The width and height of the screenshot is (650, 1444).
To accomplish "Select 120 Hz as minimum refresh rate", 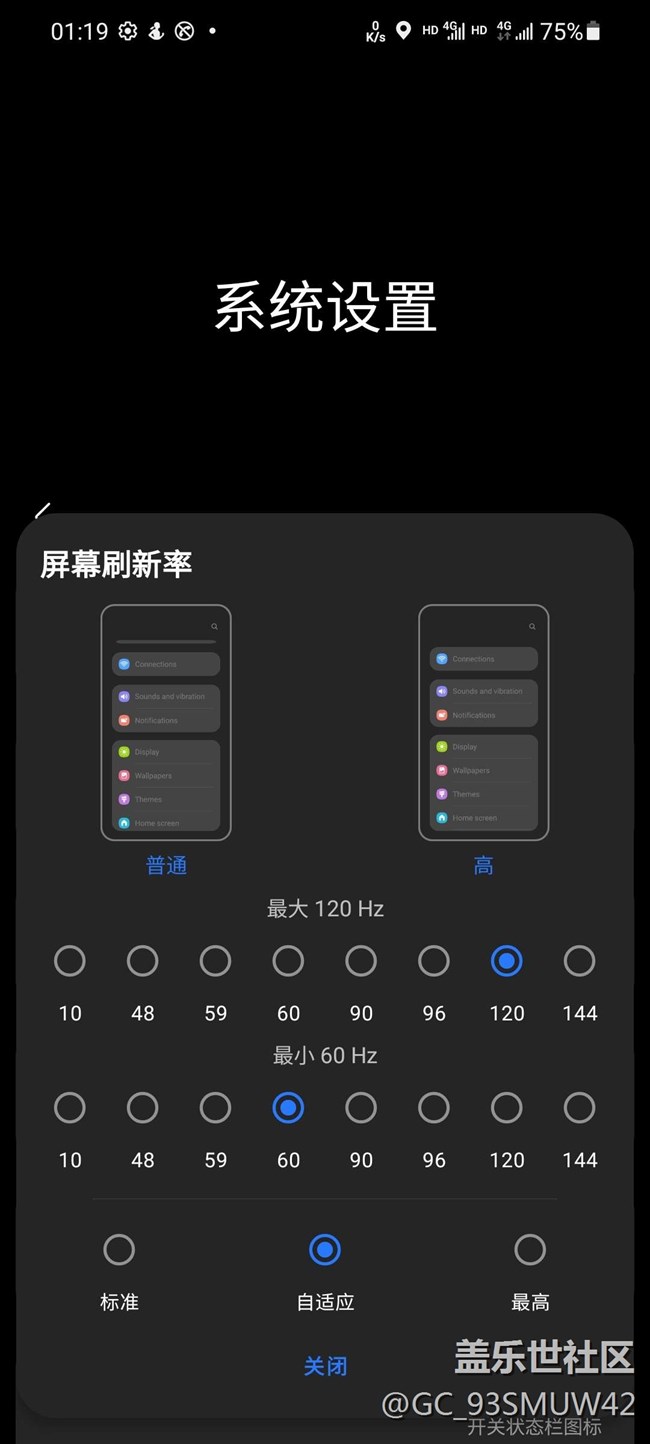I will point(507,1108).
